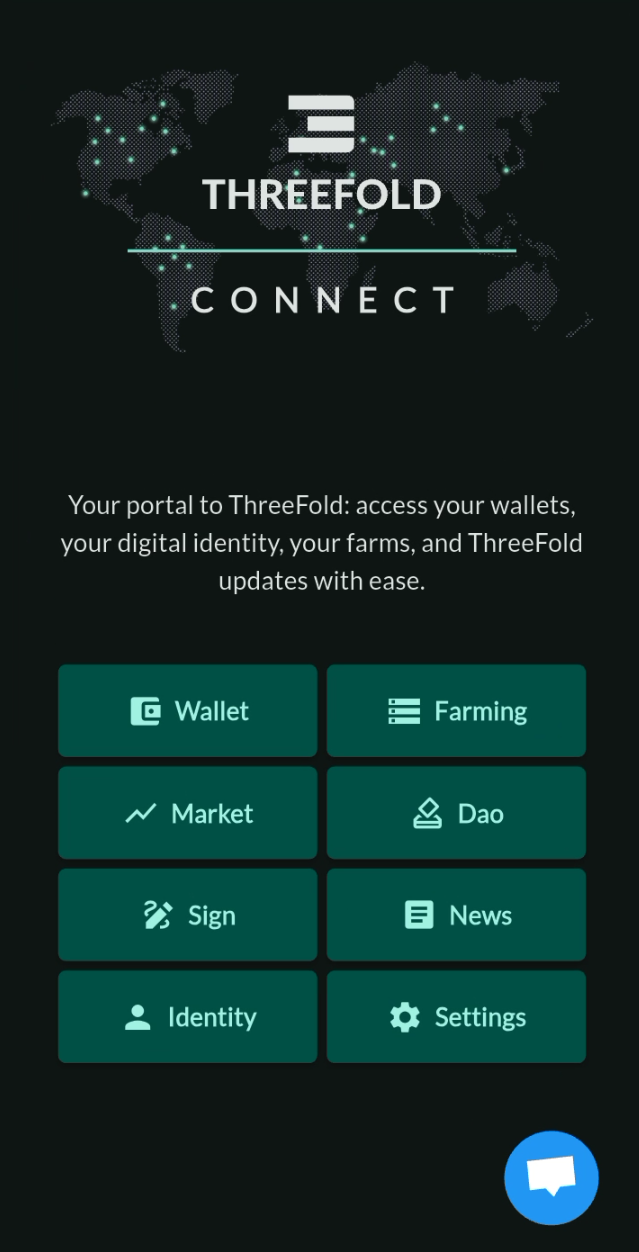639x1252 pixels.
Task: Start a support chat
Action: pyautogui.click(x=551, y=1177)
